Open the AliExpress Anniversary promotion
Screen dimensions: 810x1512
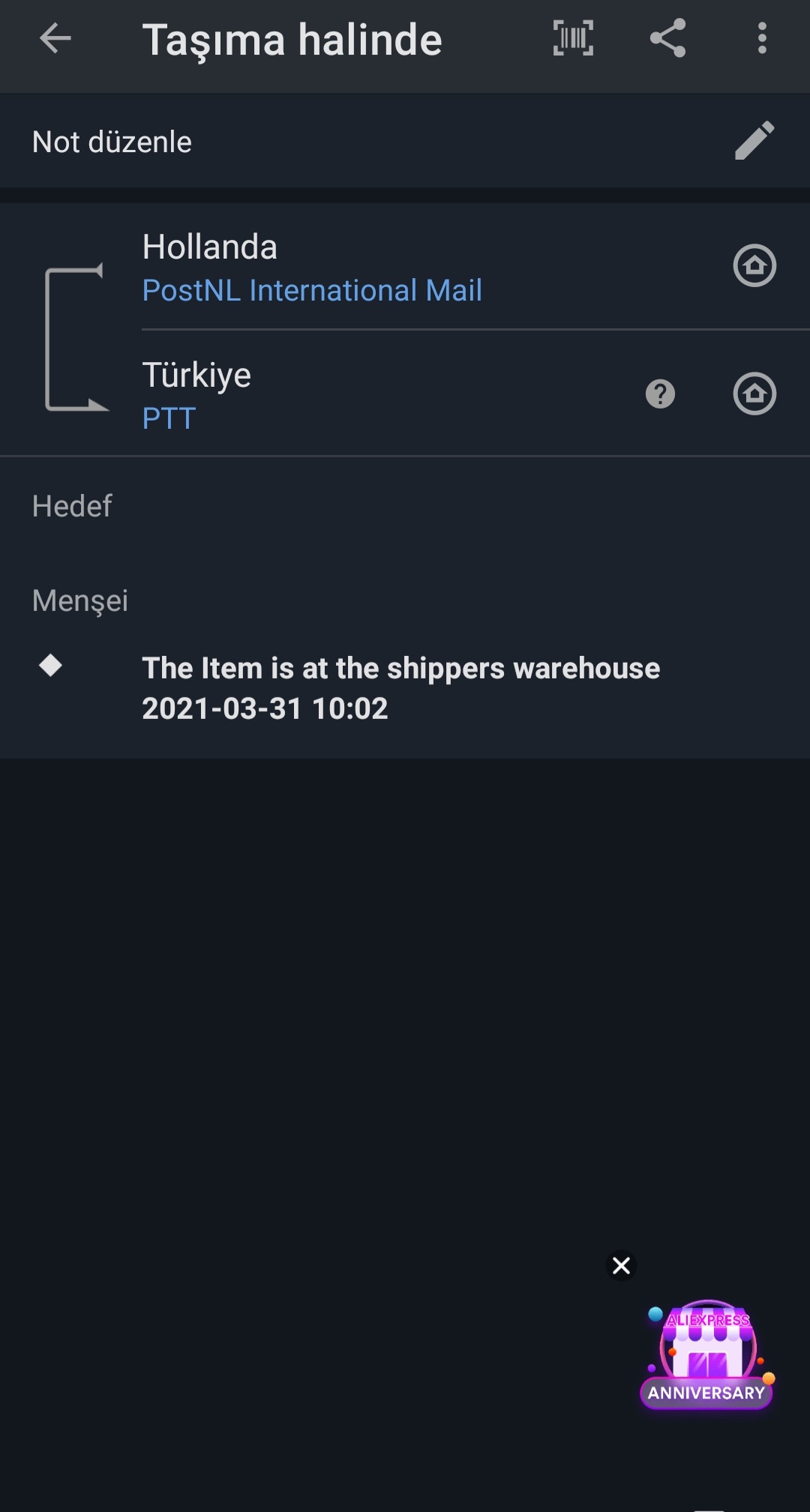click(x=706, y=1357)
